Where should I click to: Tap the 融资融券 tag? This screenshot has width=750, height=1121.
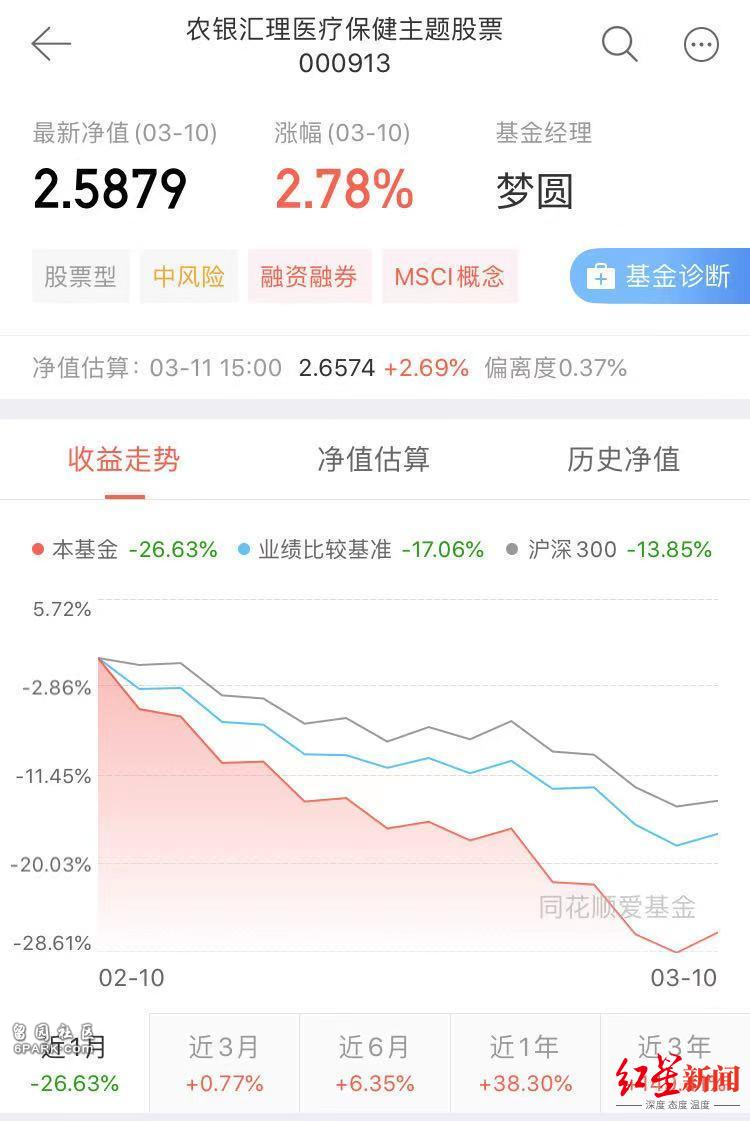tap(309, 276)
